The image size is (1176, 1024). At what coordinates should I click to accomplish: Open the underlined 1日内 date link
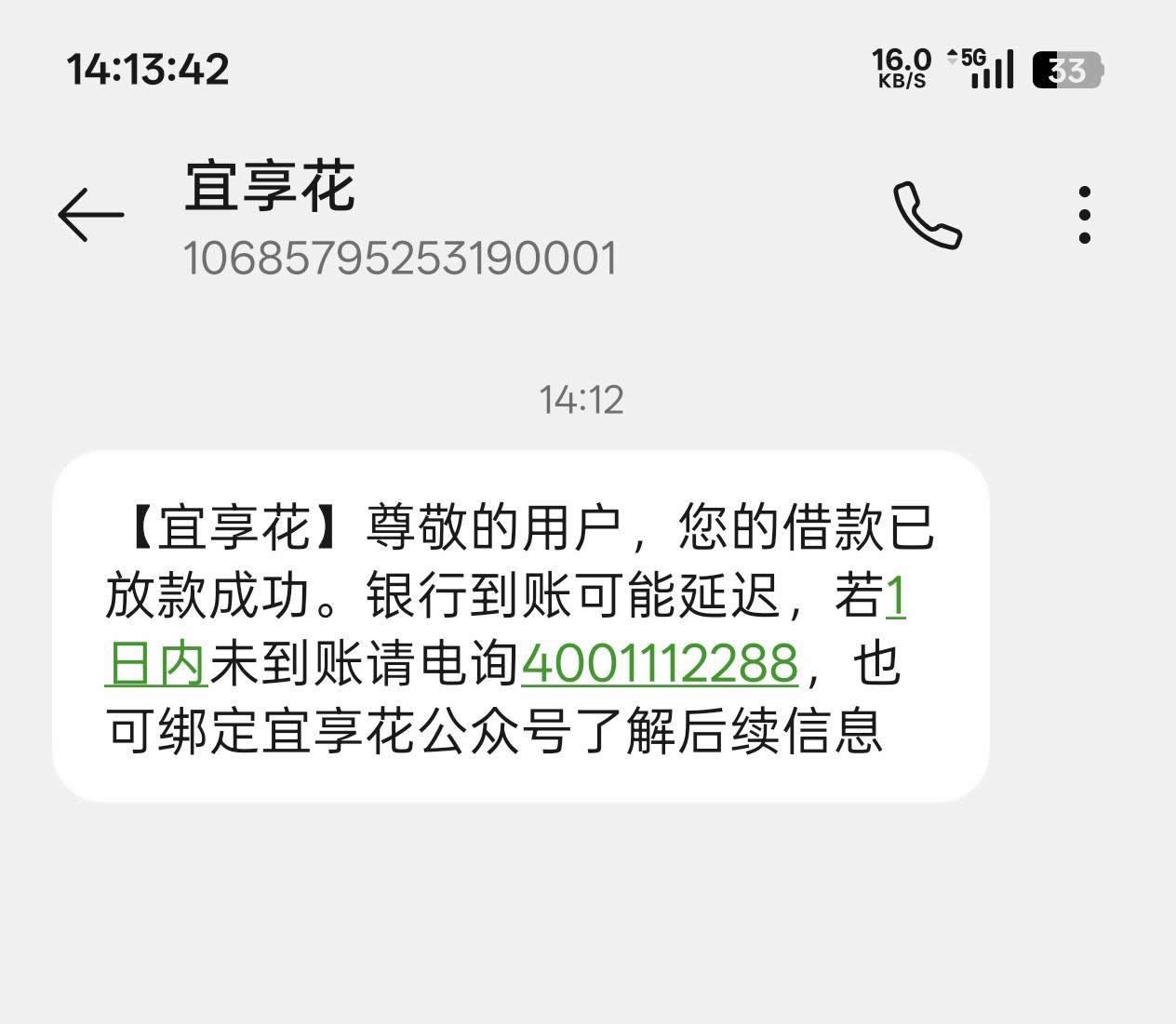coord(156,664)
